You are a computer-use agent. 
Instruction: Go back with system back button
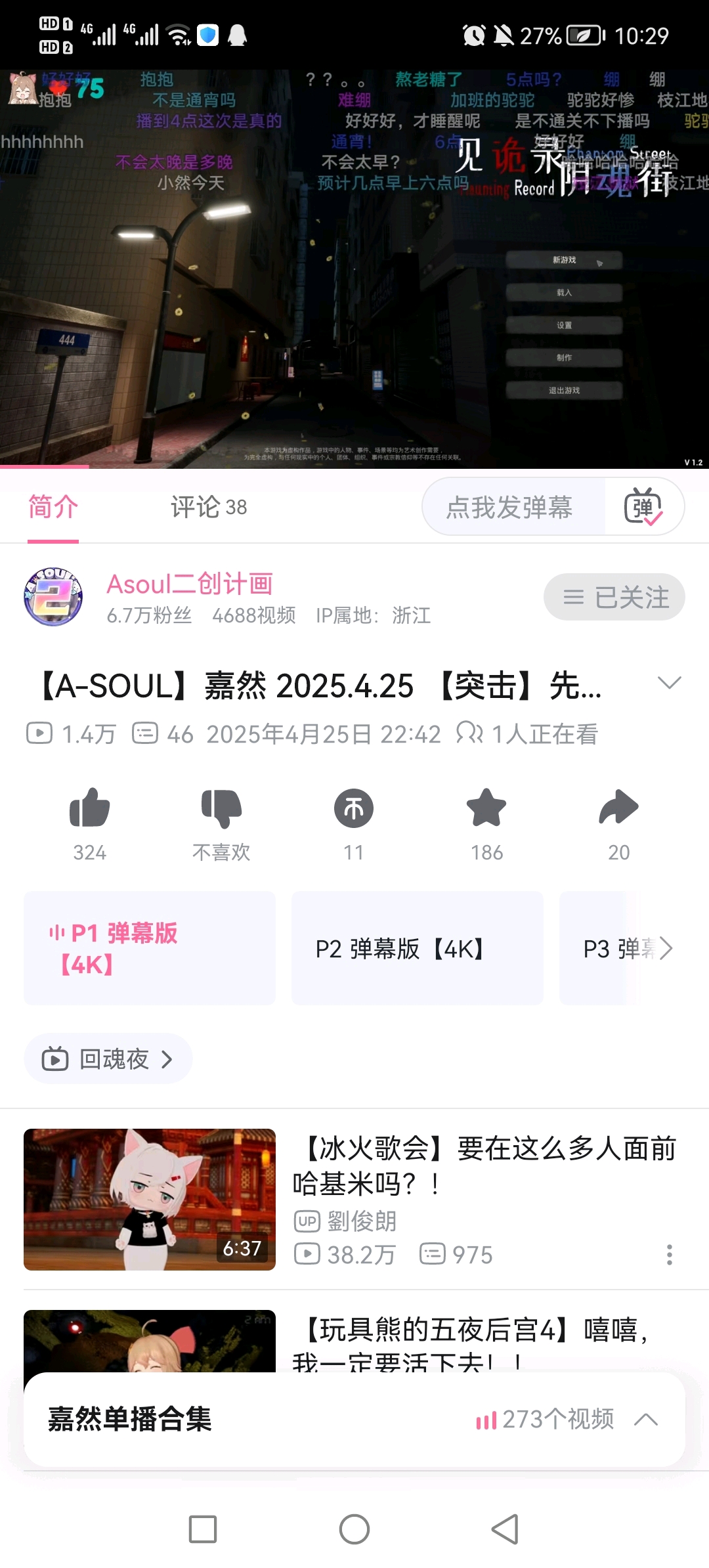tap(505, 1529)
